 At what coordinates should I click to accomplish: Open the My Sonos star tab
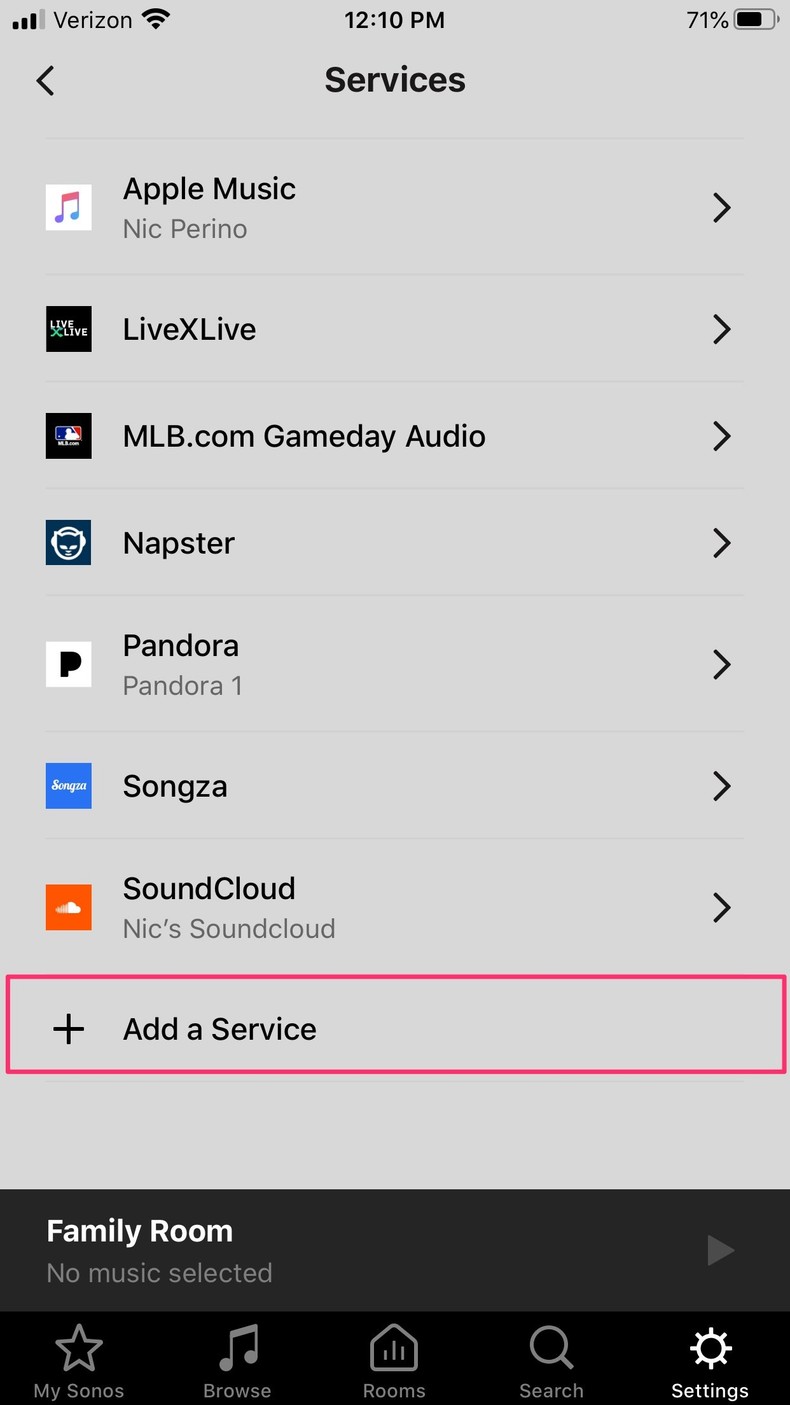click(x=78, y=1358)
